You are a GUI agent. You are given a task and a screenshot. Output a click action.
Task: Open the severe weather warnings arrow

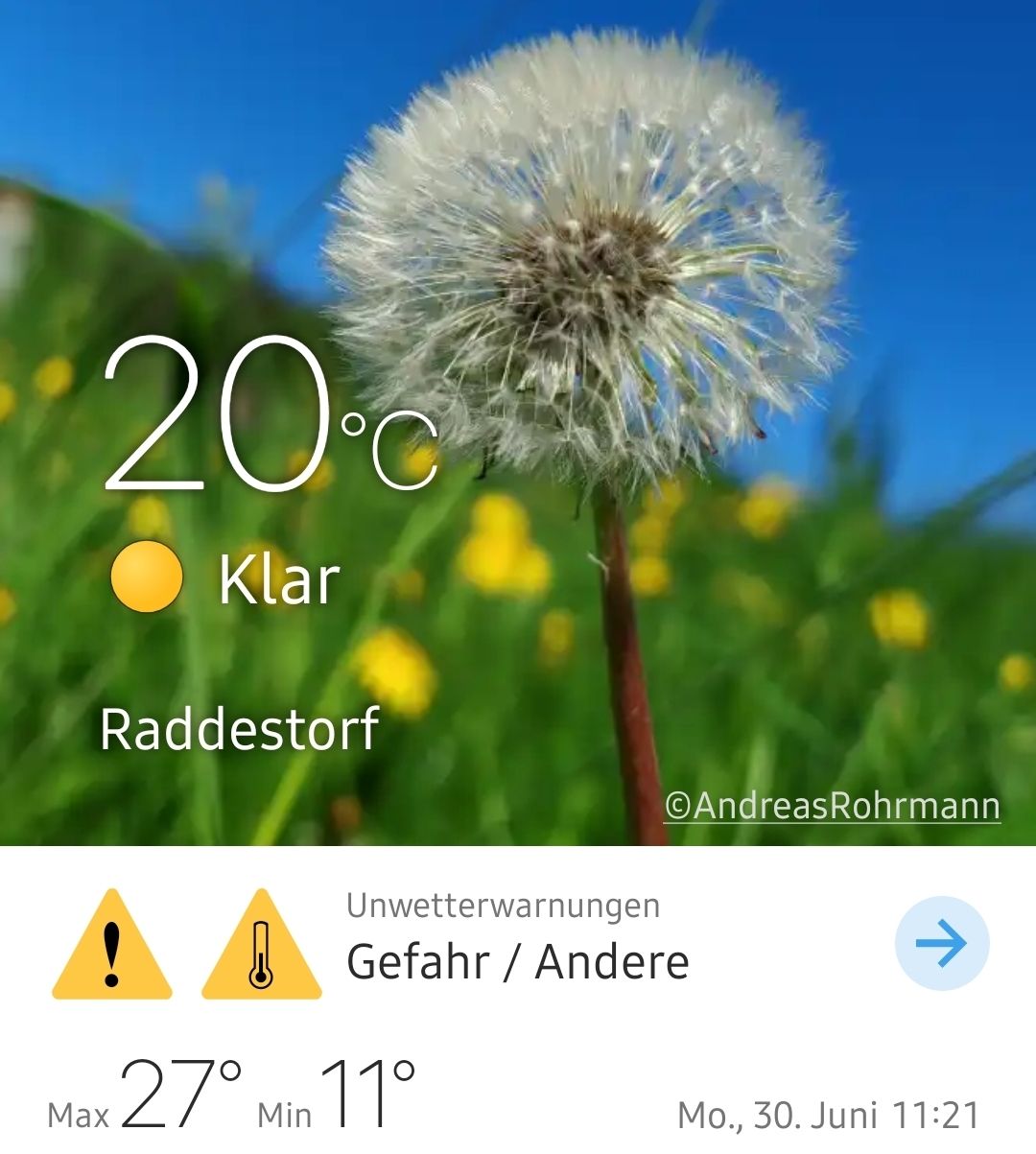(x=941, y=944)
